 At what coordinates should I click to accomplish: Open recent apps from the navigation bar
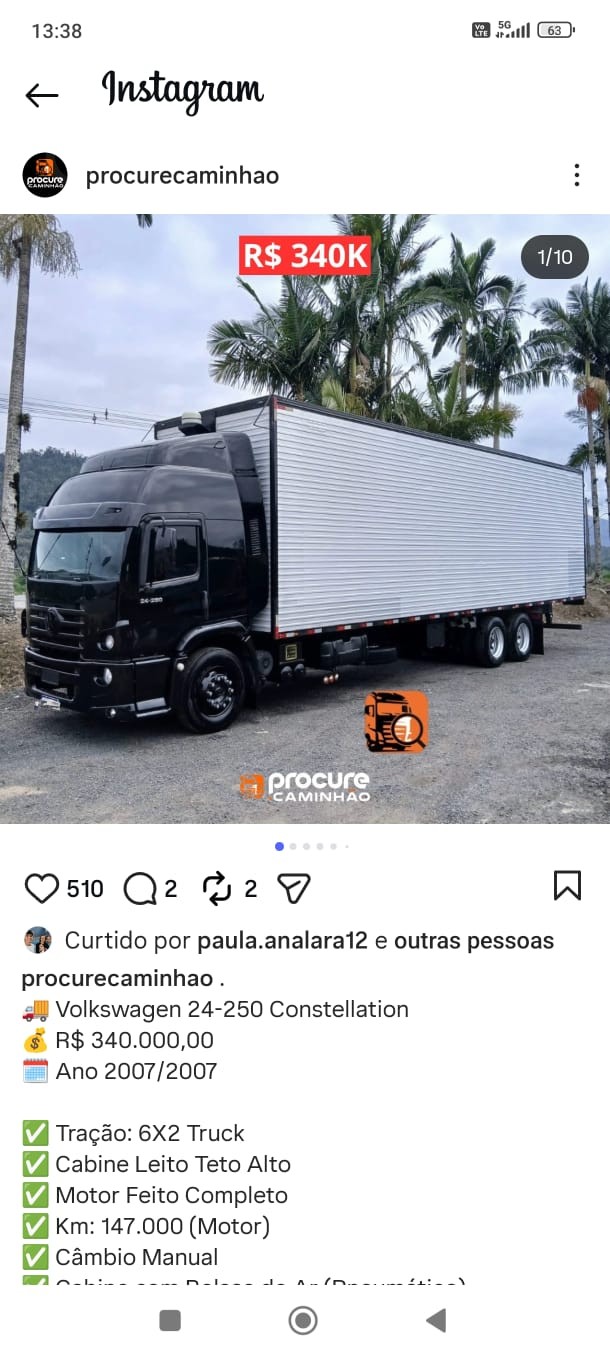click(170, 1320)
